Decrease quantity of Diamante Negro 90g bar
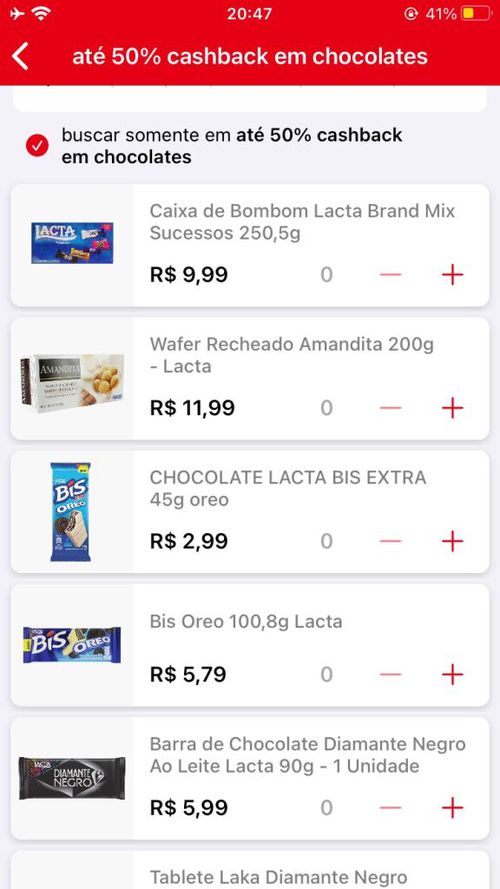The width and height of the screenshot is (500, 889). 391,808
